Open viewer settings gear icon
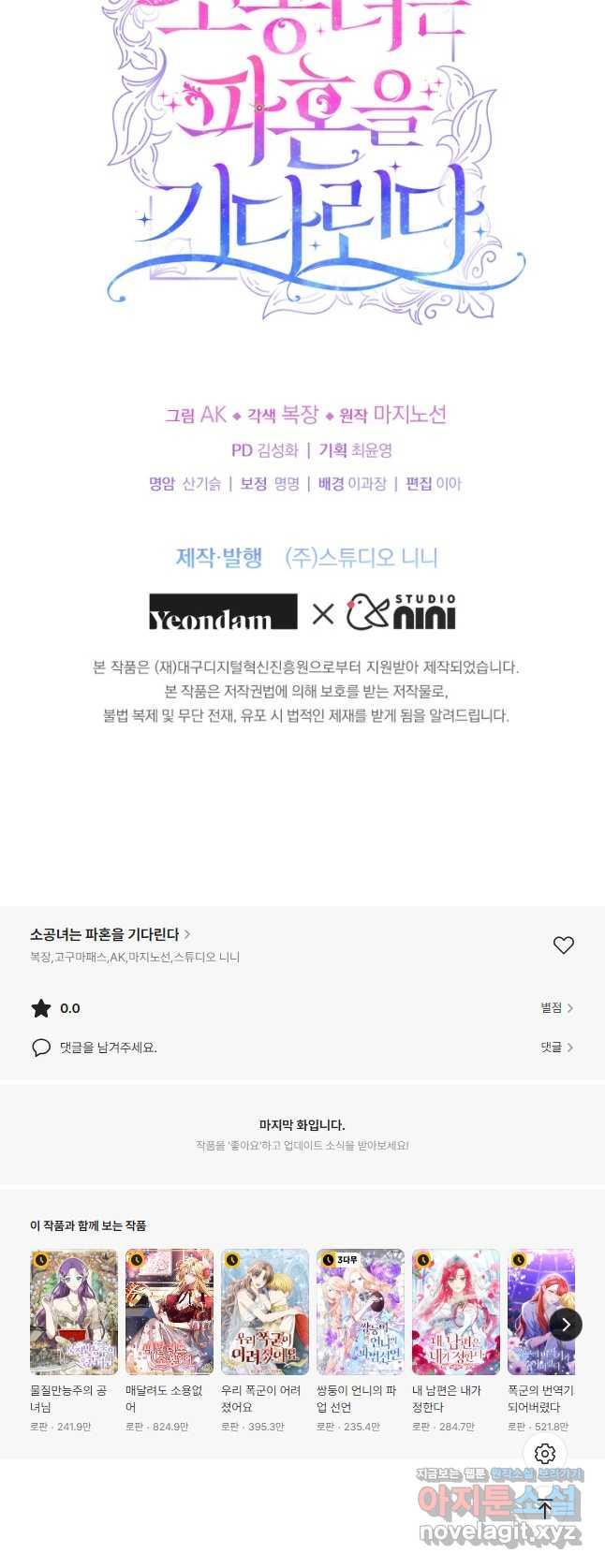605x1568 pixels. [545, 1454]
